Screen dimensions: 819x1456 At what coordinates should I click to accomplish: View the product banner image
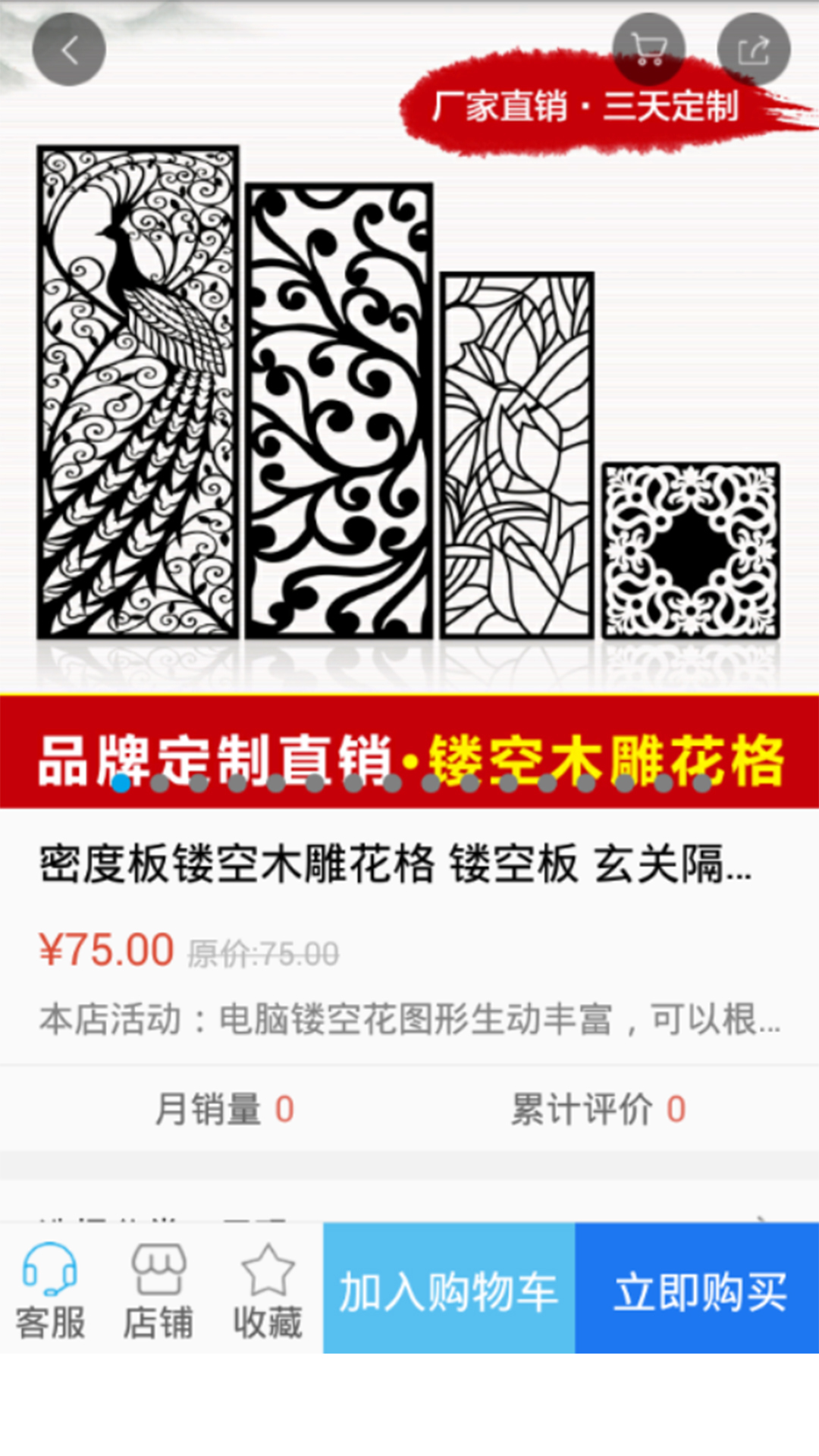pos(409,394)
